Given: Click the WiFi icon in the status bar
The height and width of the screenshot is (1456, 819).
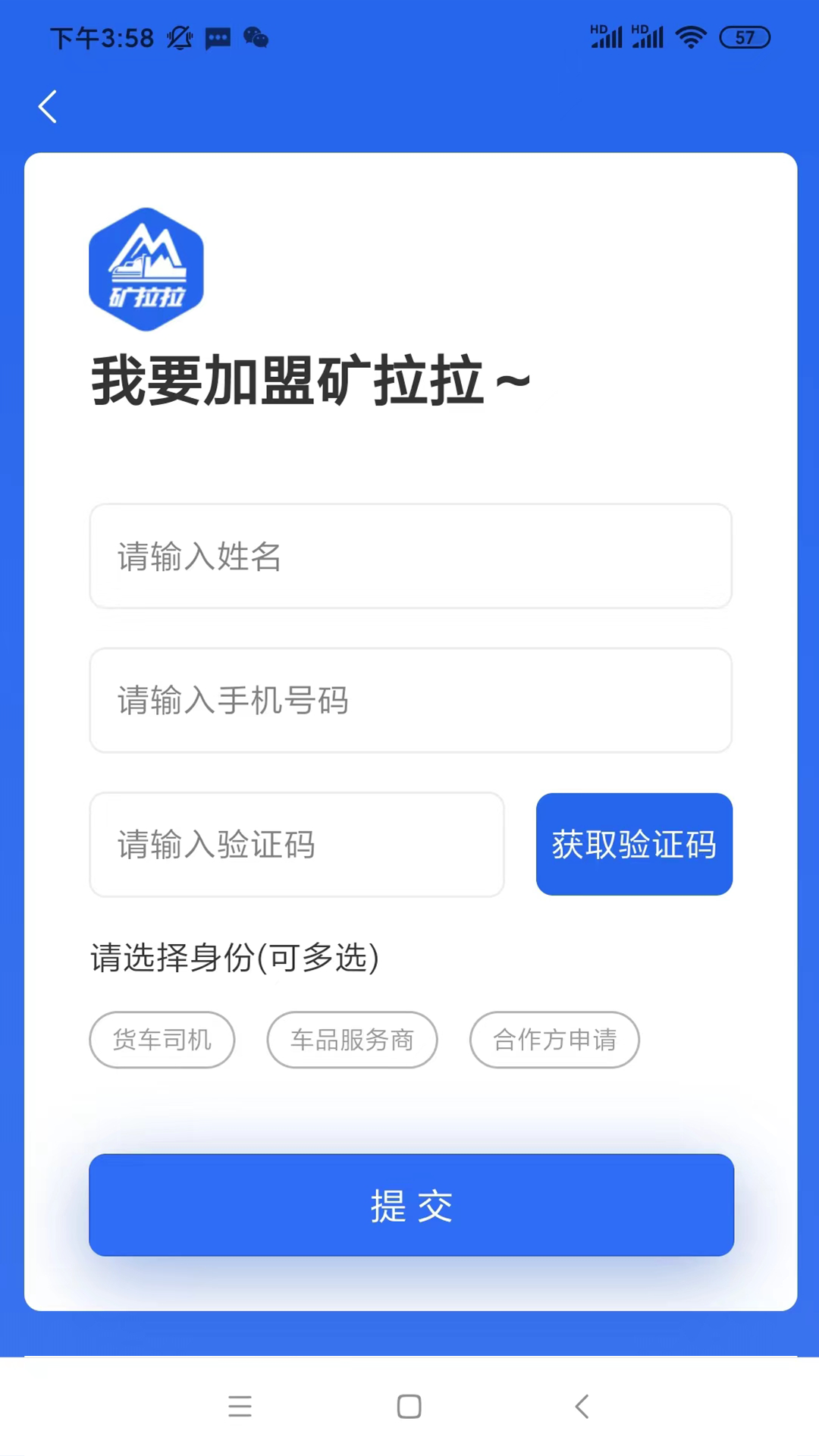Looking at the screenshot, I should click(x=691, y=36).
